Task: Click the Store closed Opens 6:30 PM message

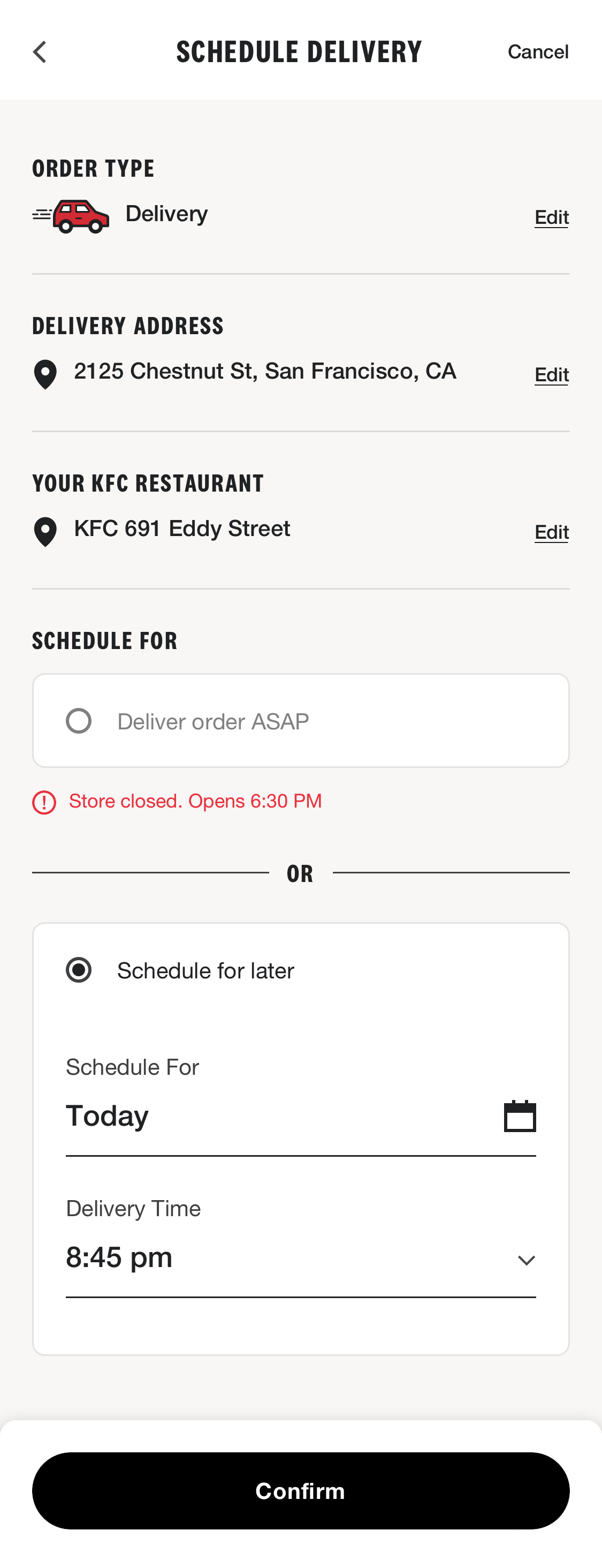Action: pyautogui.click(x=195, y=801)
